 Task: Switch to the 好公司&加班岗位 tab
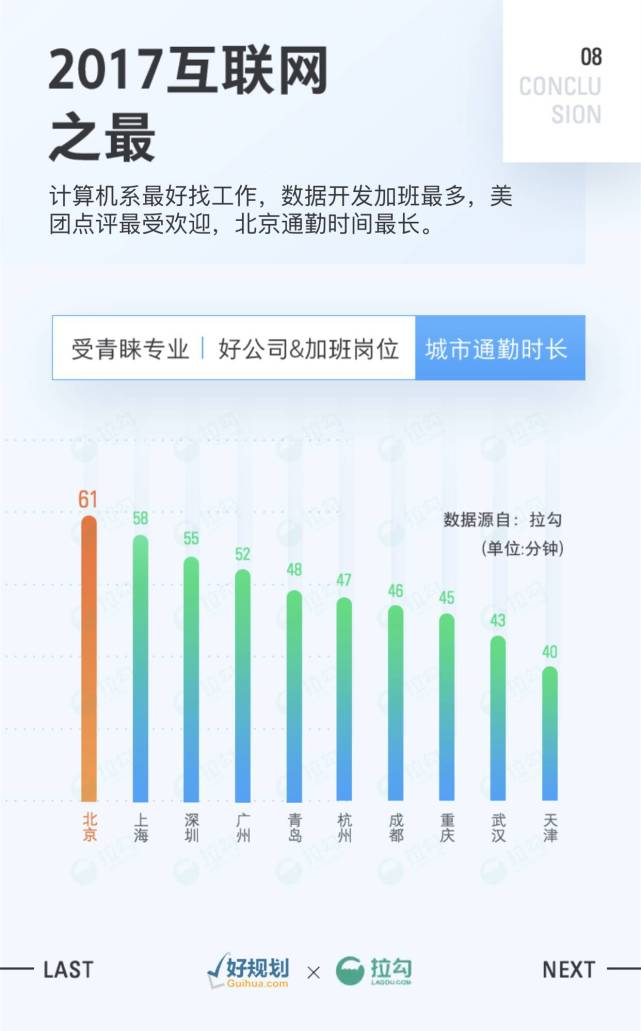click(308, 349)
